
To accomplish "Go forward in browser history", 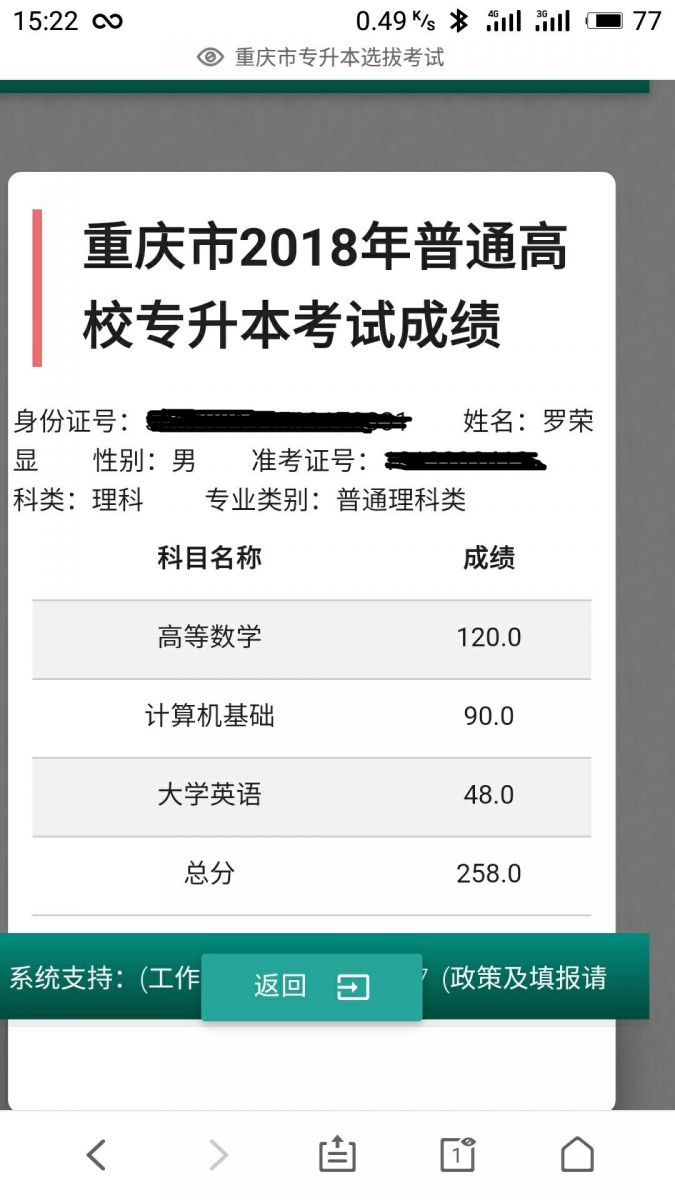I will [217, 1155].
